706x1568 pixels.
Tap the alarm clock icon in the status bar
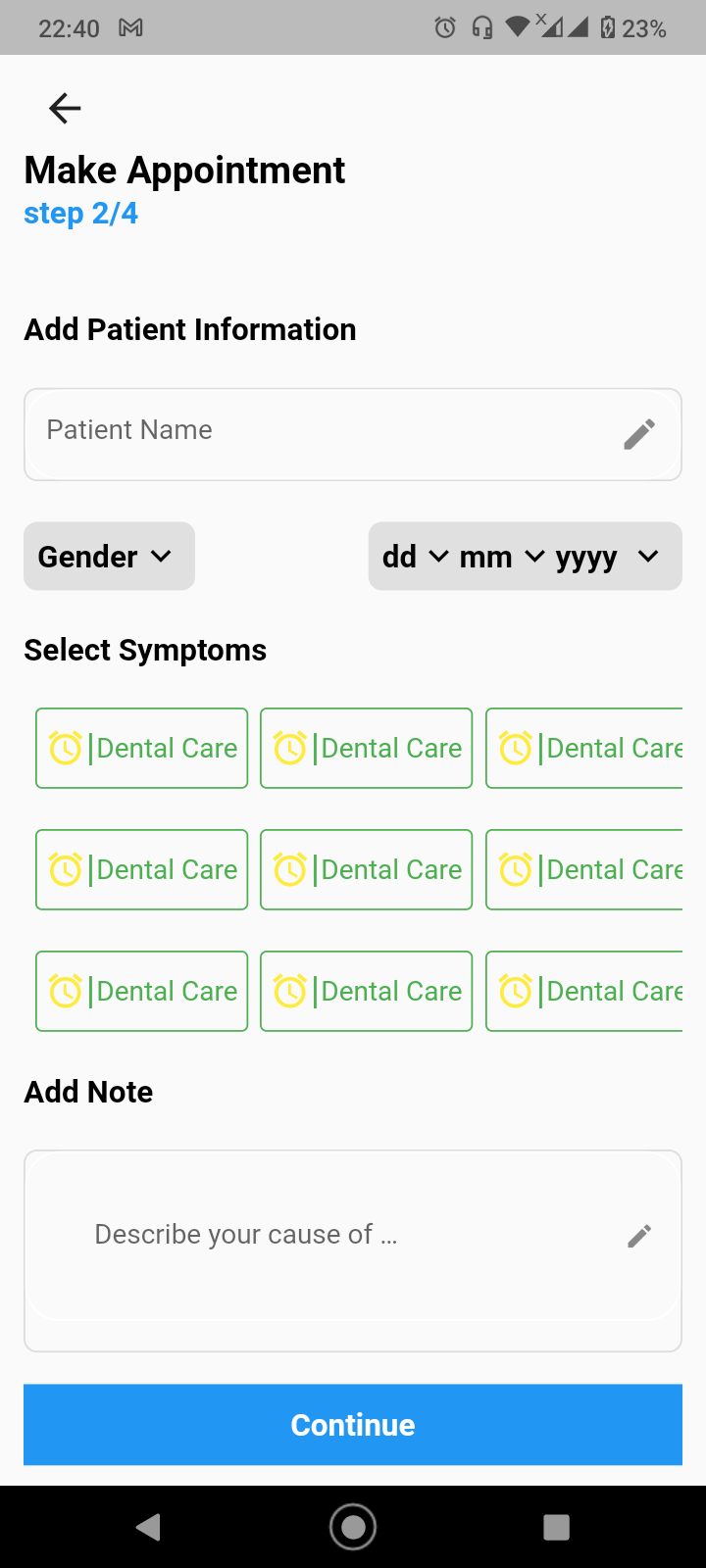[444, 27]
